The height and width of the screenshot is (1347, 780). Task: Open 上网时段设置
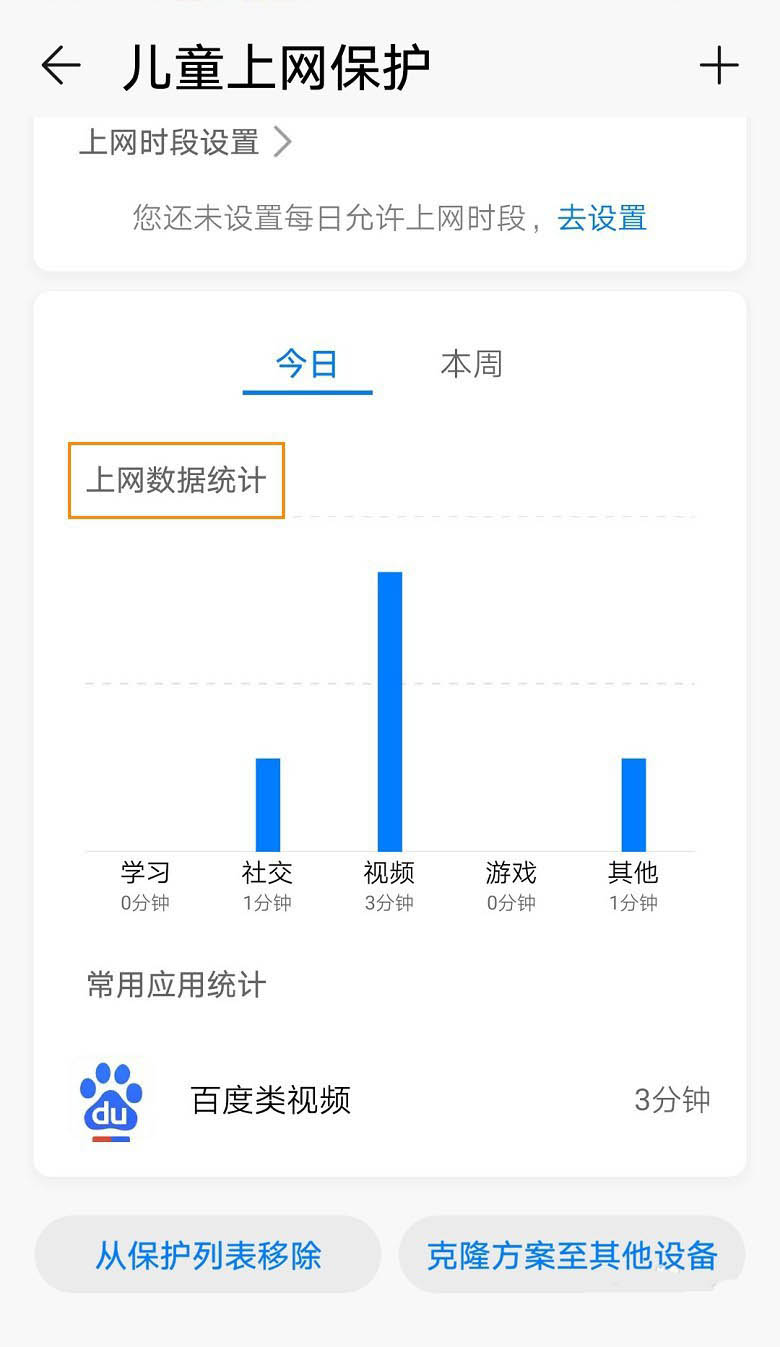pyautogui.click(x=185, y=142)
